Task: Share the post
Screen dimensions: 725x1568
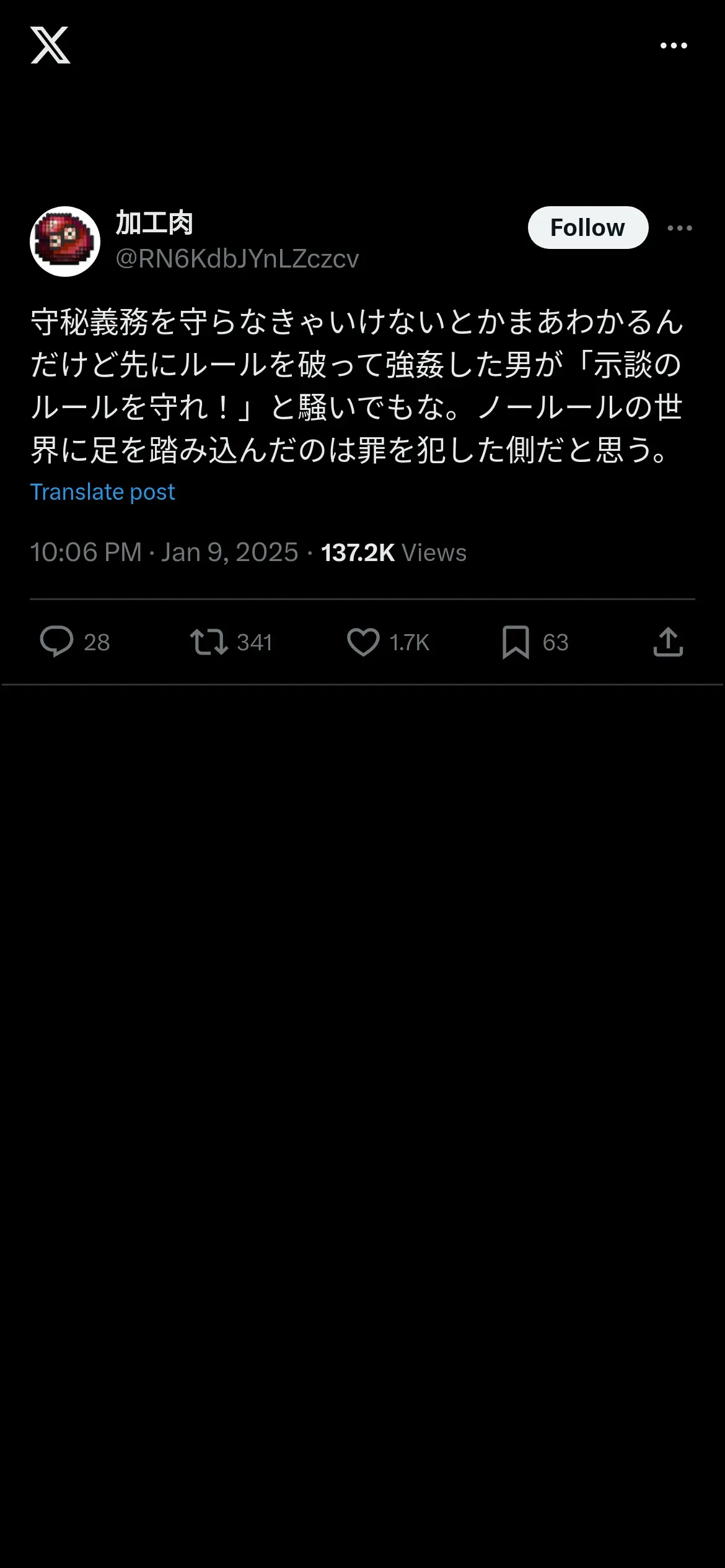Action: click(668, 642)
